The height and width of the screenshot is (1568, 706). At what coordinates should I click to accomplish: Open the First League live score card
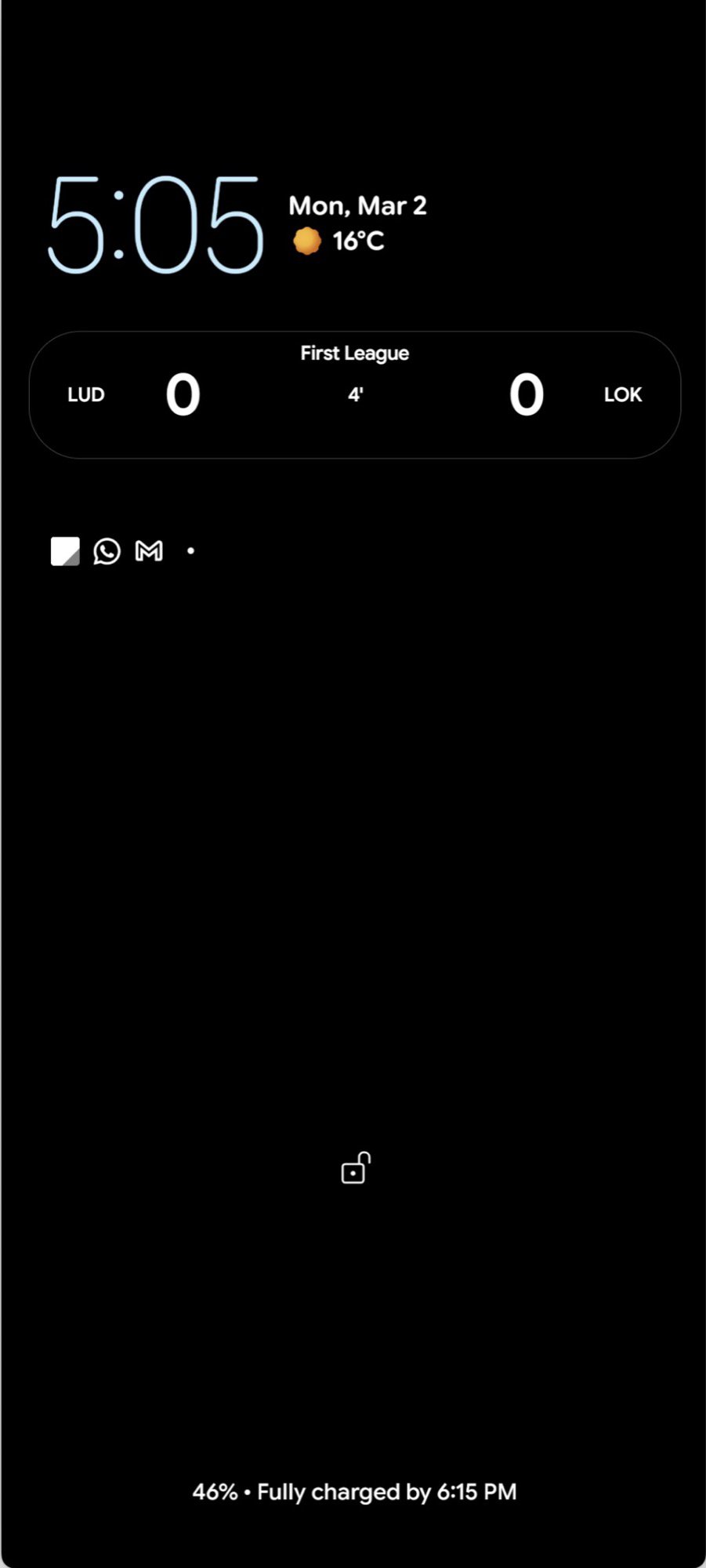tap(354, 394)
